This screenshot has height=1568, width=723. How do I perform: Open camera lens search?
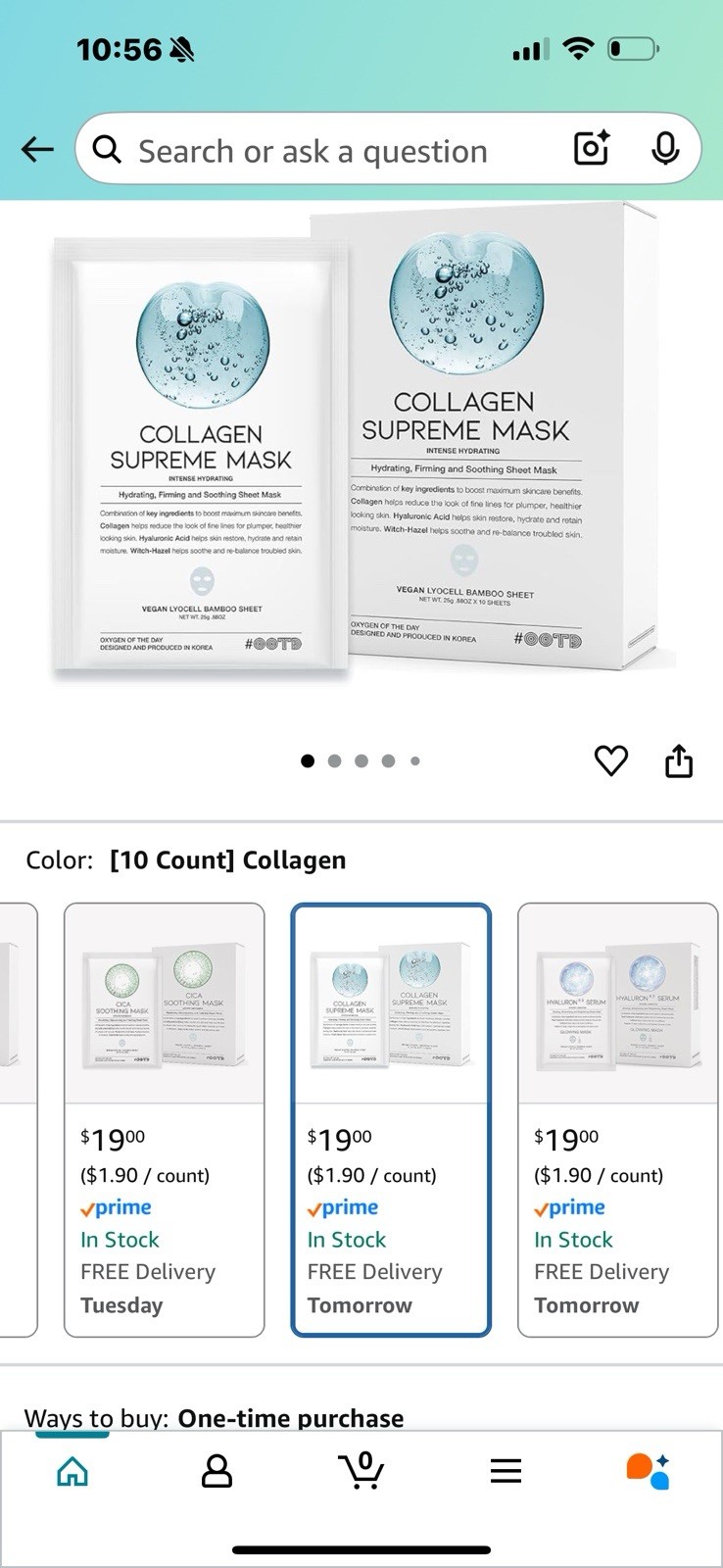(x=592, y=149)
